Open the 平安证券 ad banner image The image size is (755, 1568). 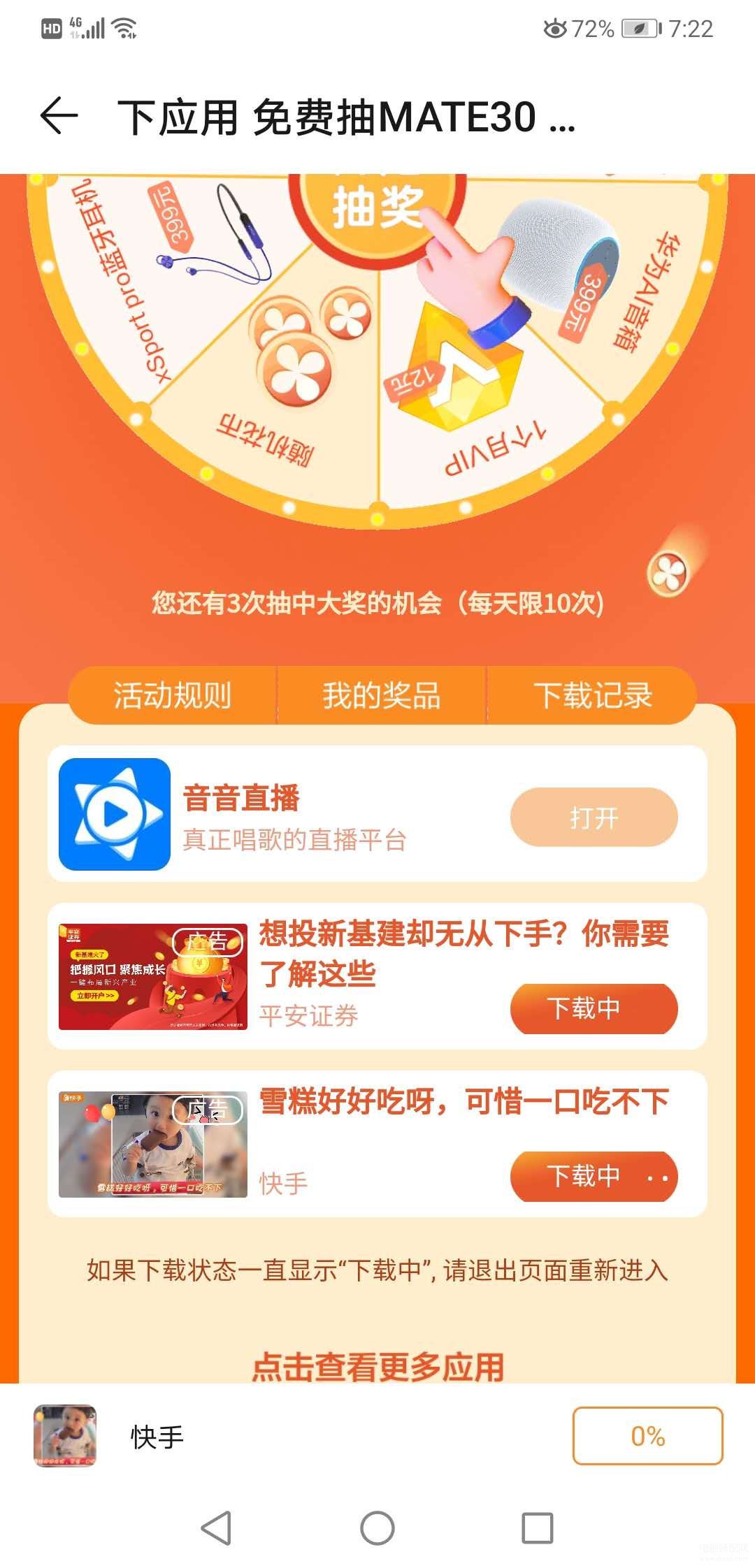click(x=152, y=976)
